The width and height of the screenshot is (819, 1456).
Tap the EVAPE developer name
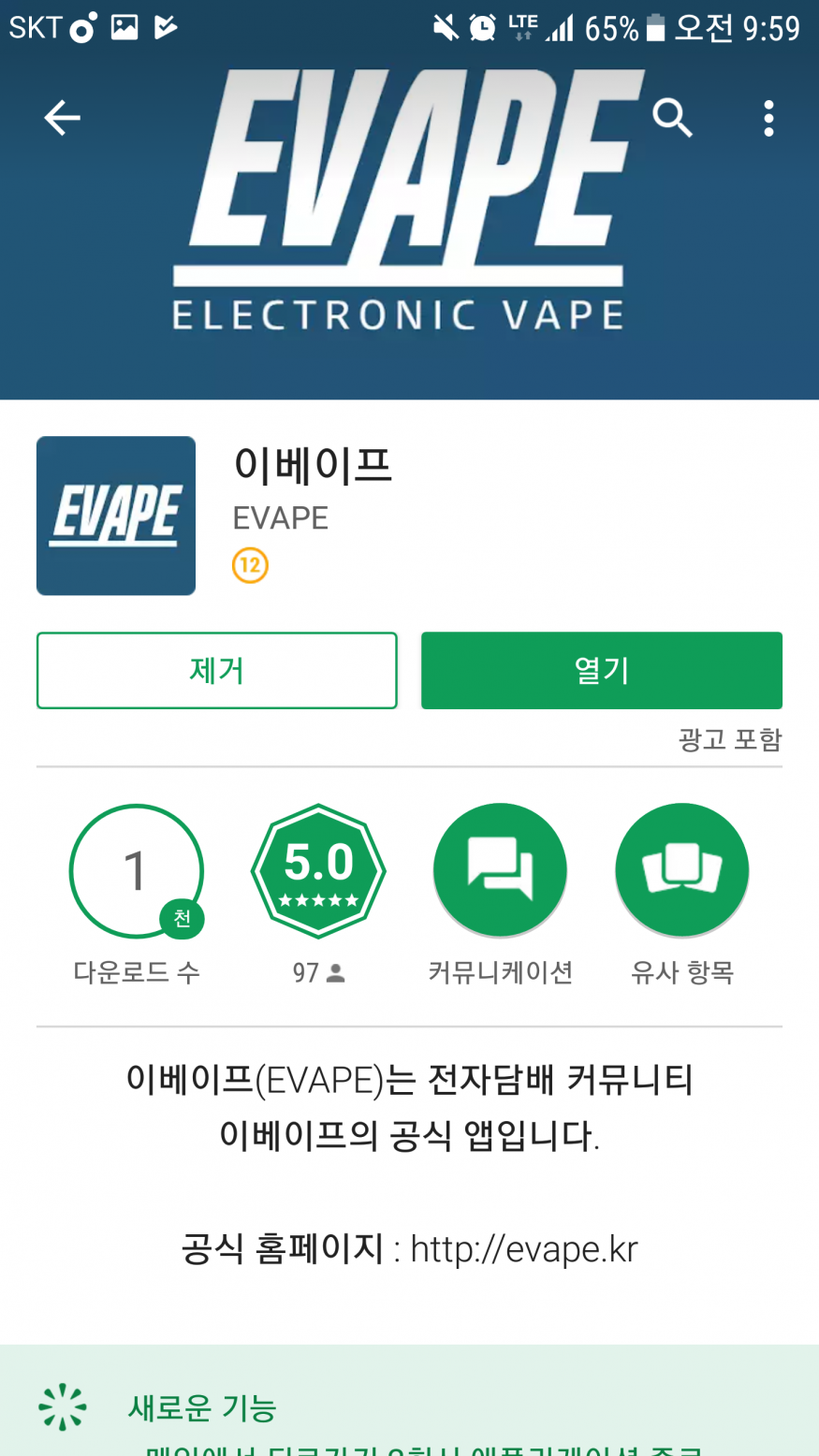click(x=280, y=517)
